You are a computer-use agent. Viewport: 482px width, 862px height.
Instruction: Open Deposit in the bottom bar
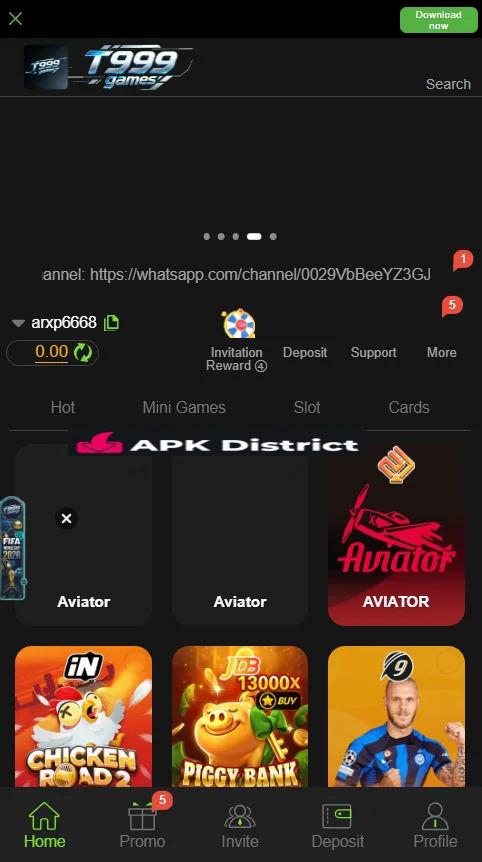337,825
